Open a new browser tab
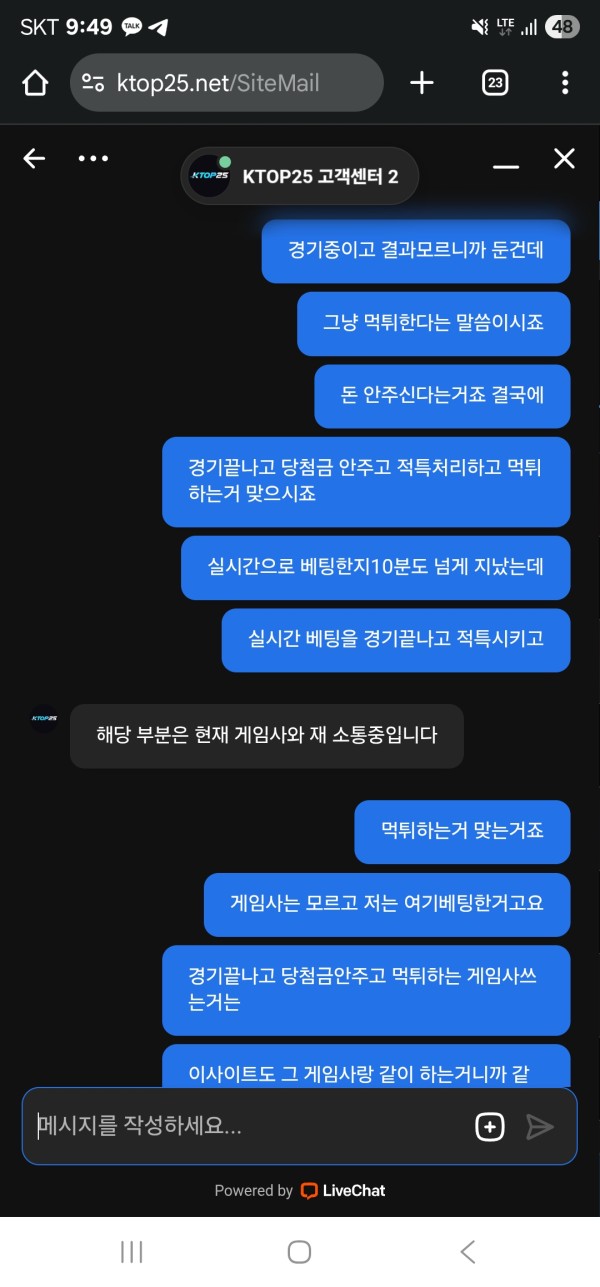600x1287 pixels. 422,83
